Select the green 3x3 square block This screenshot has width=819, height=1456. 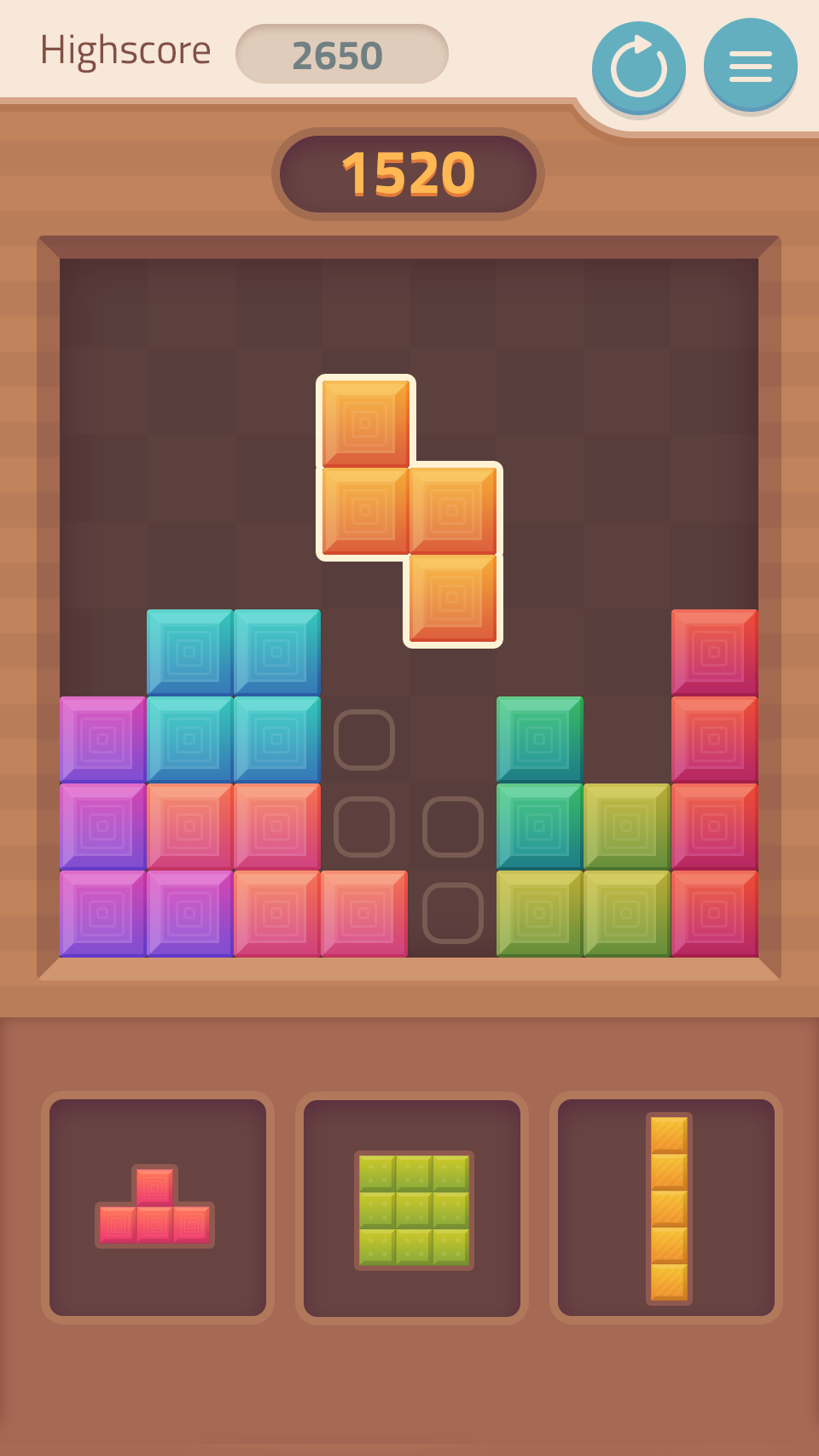pyautogui.click(x=414, y=1210)
